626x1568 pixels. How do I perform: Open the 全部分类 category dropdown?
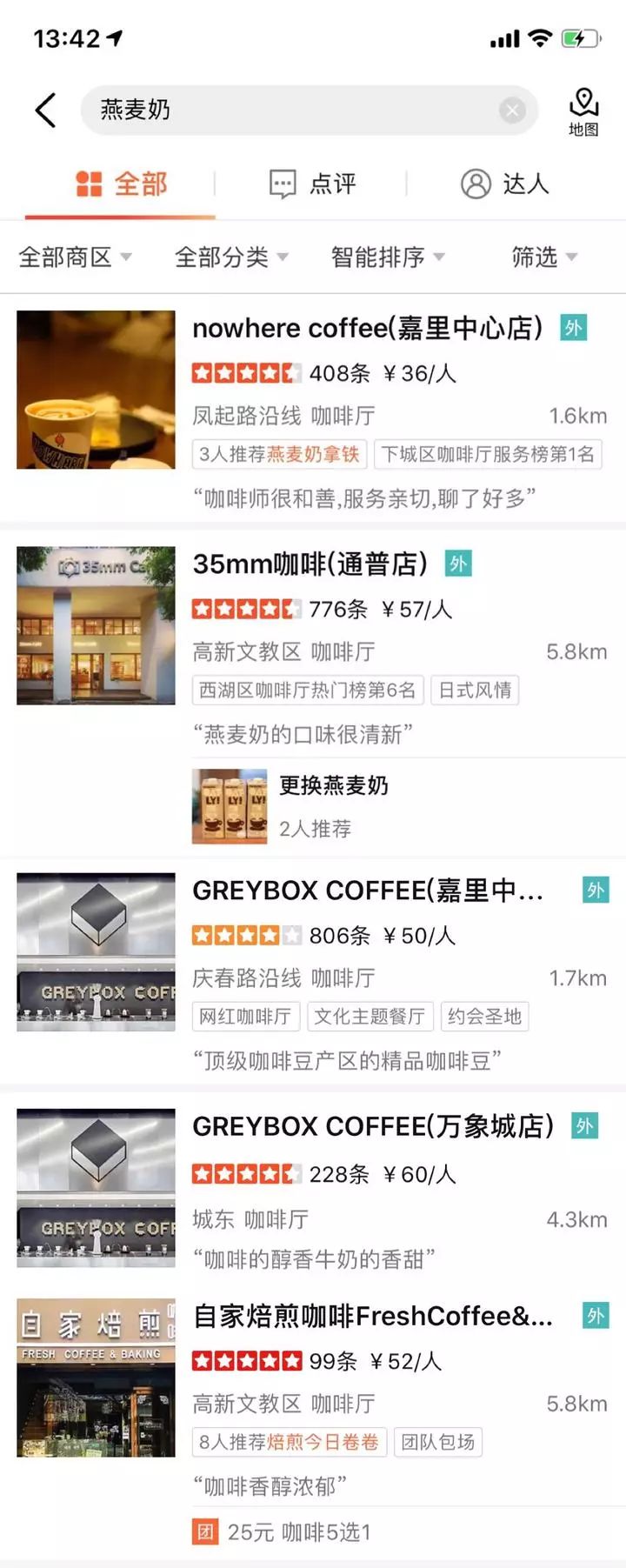click(x=231, y=257)
